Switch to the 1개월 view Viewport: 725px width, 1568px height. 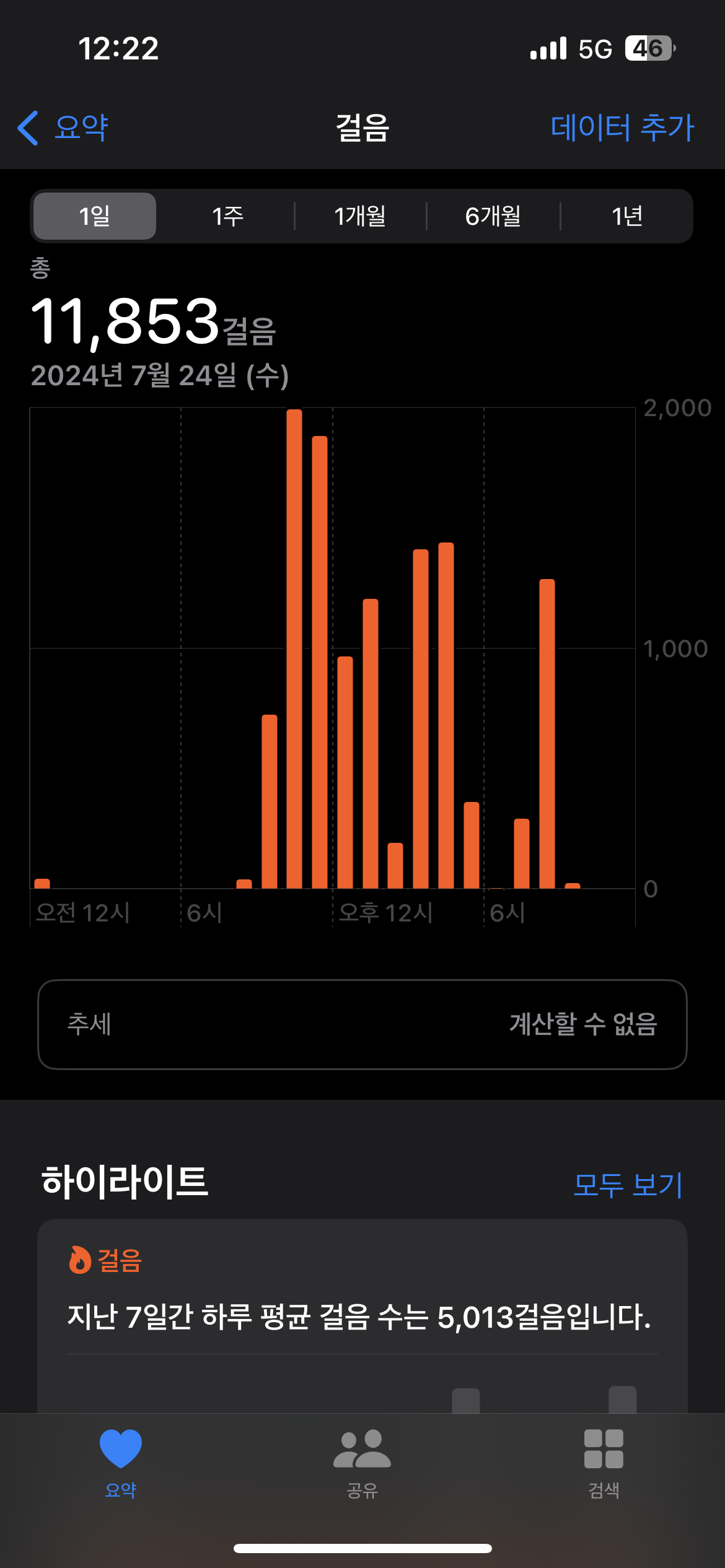360,216
